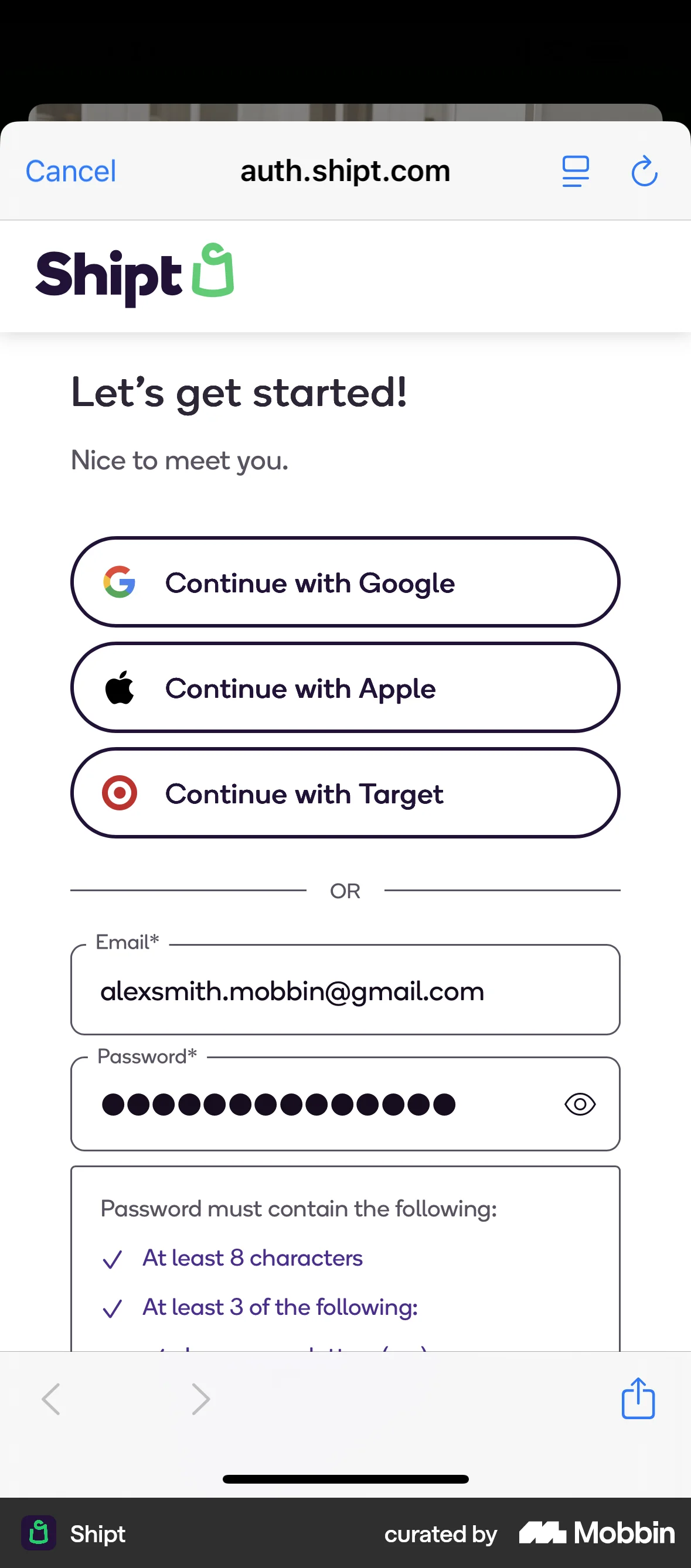Screen dimensions: 691x1568
Task: Go back in browser history
Action: [51, 1399]
